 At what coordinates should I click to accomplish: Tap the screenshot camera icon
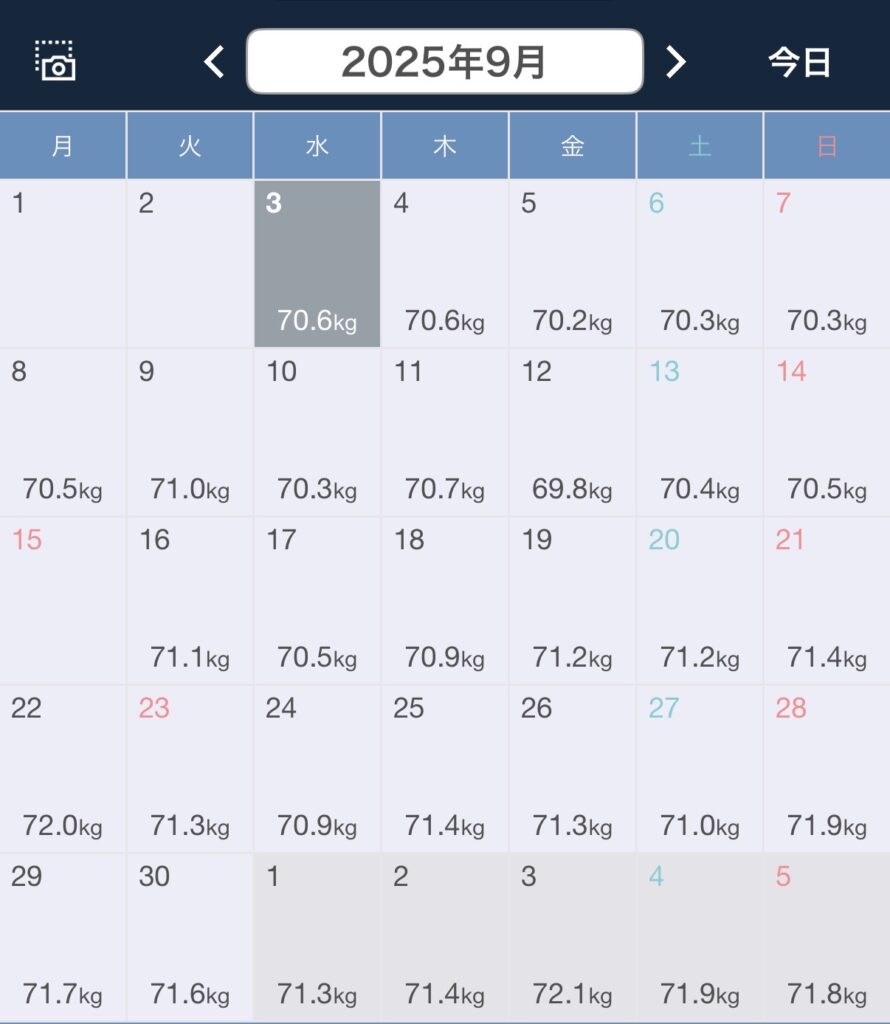pyautogui.click(x=56, y=61)
